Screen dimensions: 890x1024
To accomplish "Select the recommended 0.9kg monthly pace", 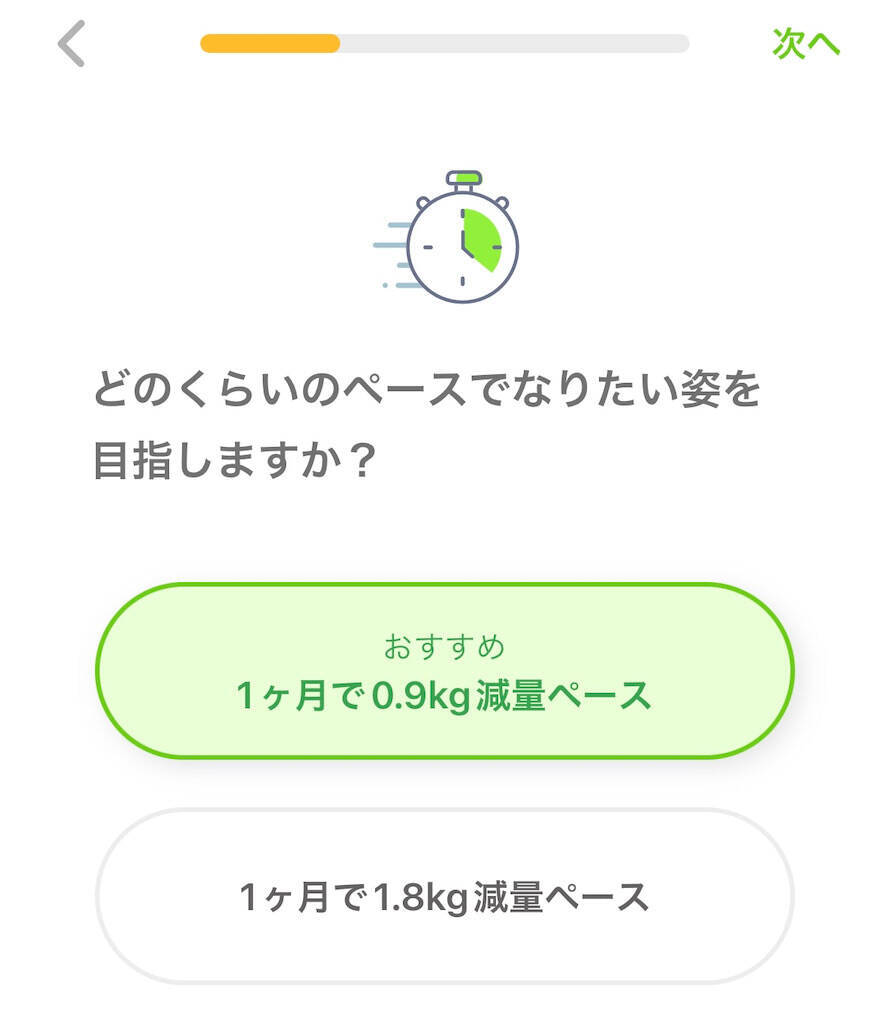I will (x=444, y=671).
